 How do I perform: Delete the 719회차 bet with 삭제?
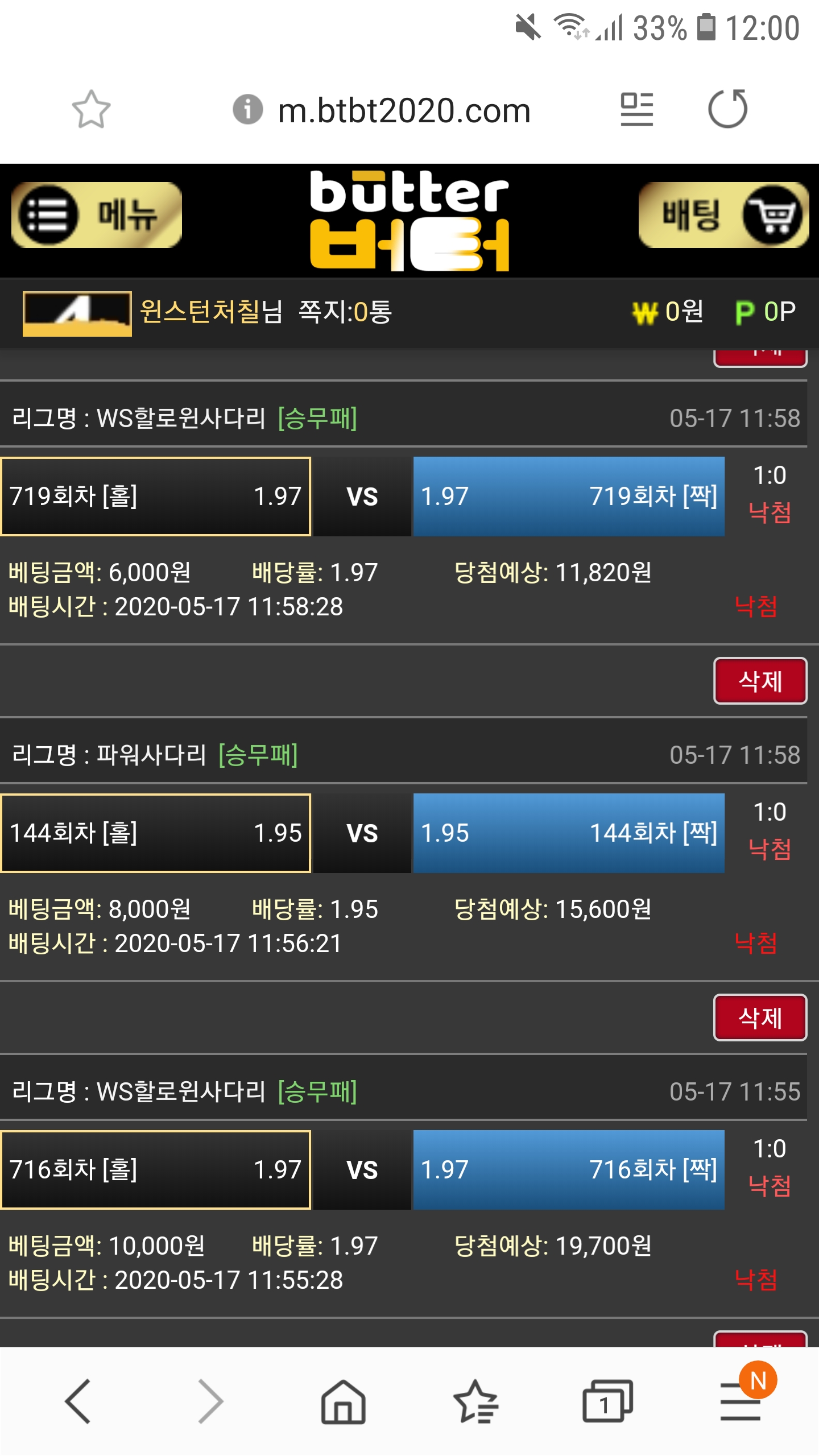[x=760, y=681]
